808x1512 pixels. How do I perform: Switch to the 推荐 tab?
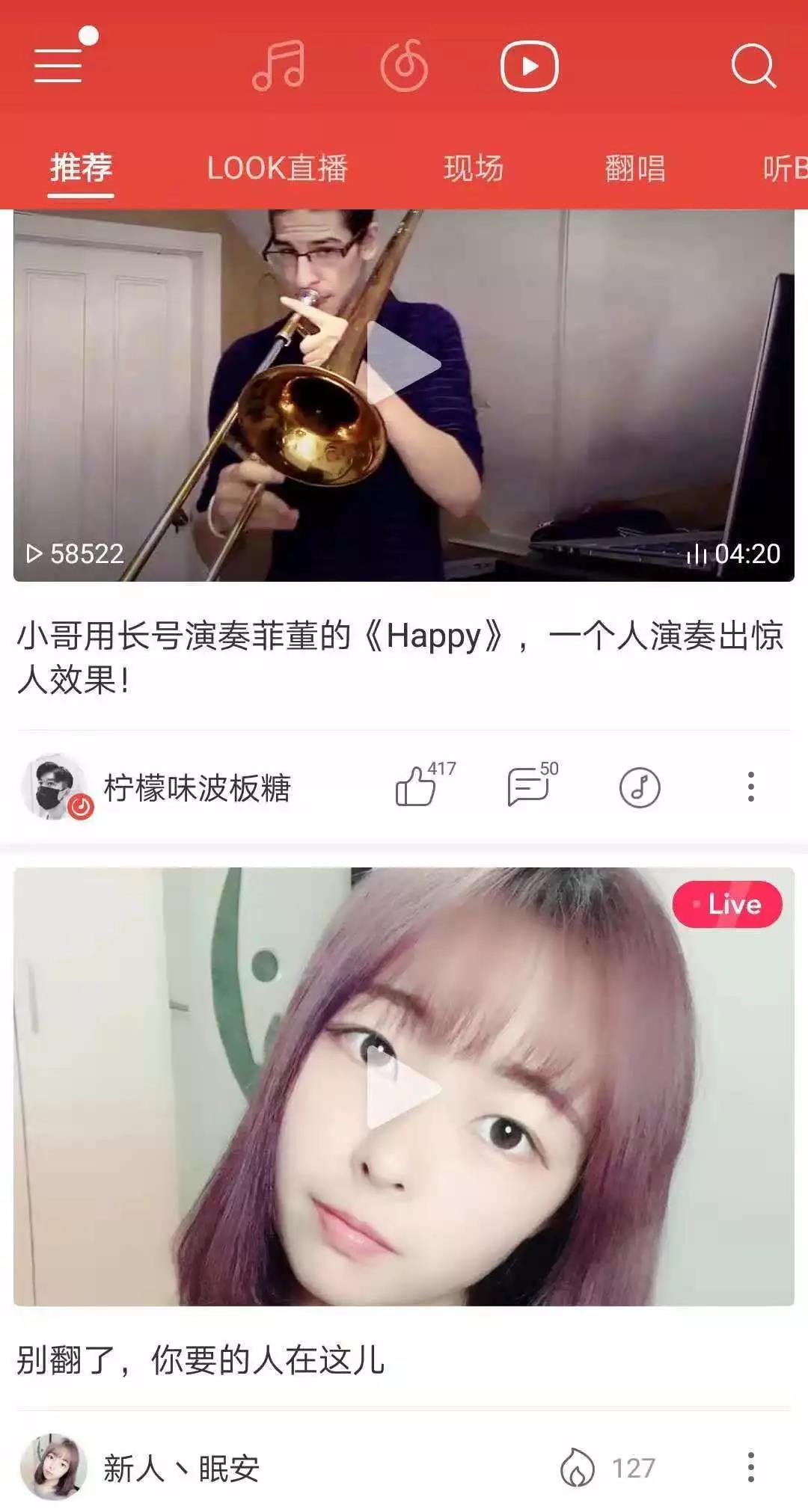(81, 168)
